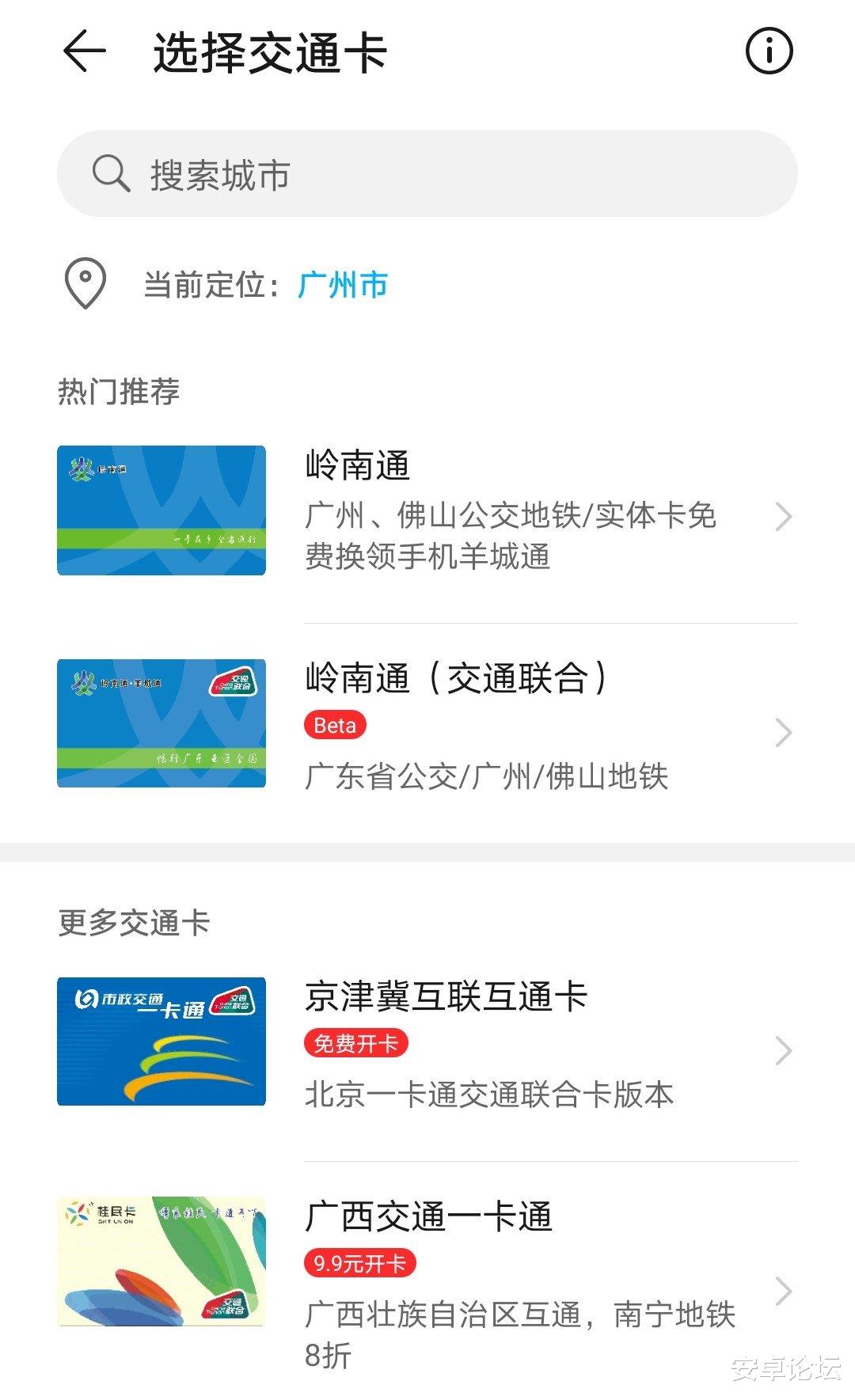Open 京津冀互联互通卡 details via chevron
This screenshot has width=855, height=1400.
pos(785,1050)
